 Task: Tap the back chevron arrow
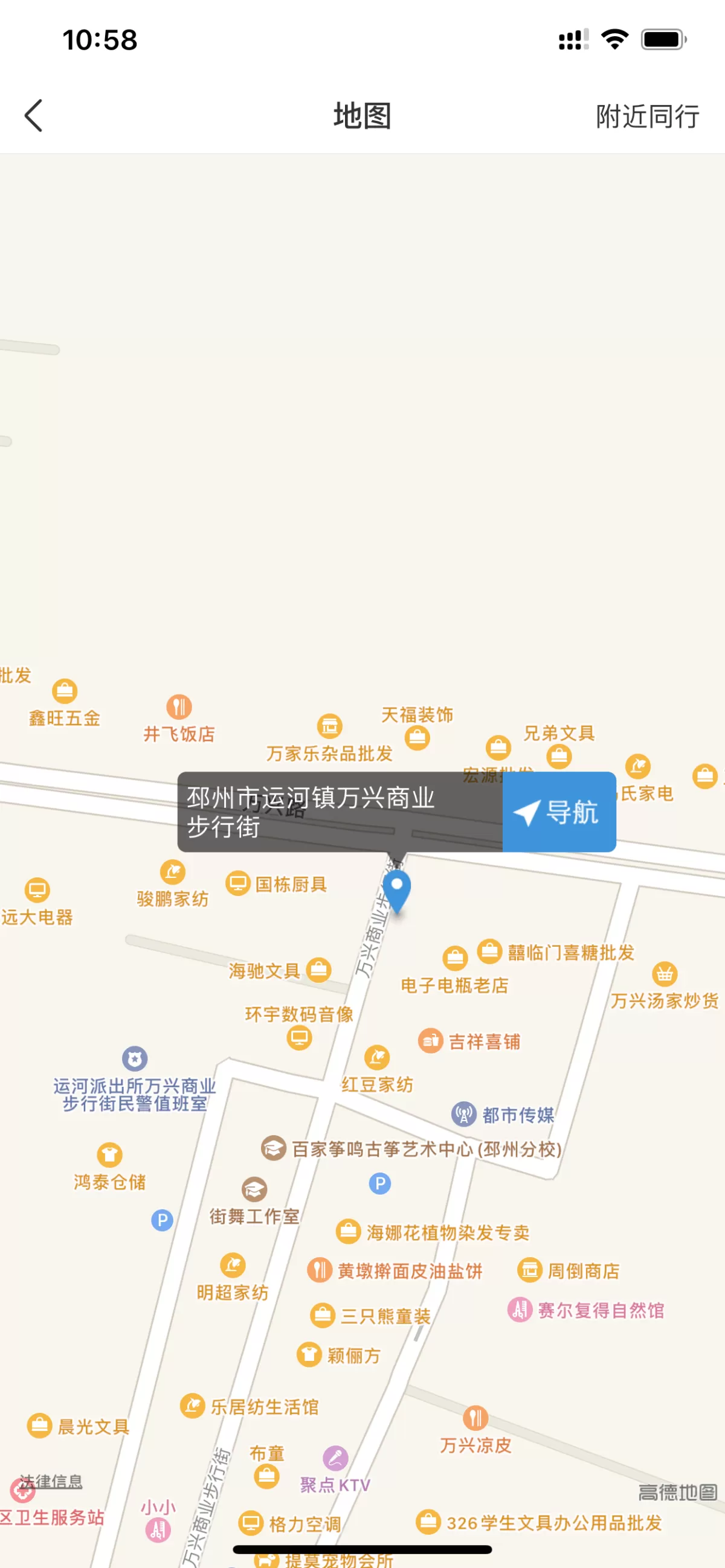(x=33, y=116)
